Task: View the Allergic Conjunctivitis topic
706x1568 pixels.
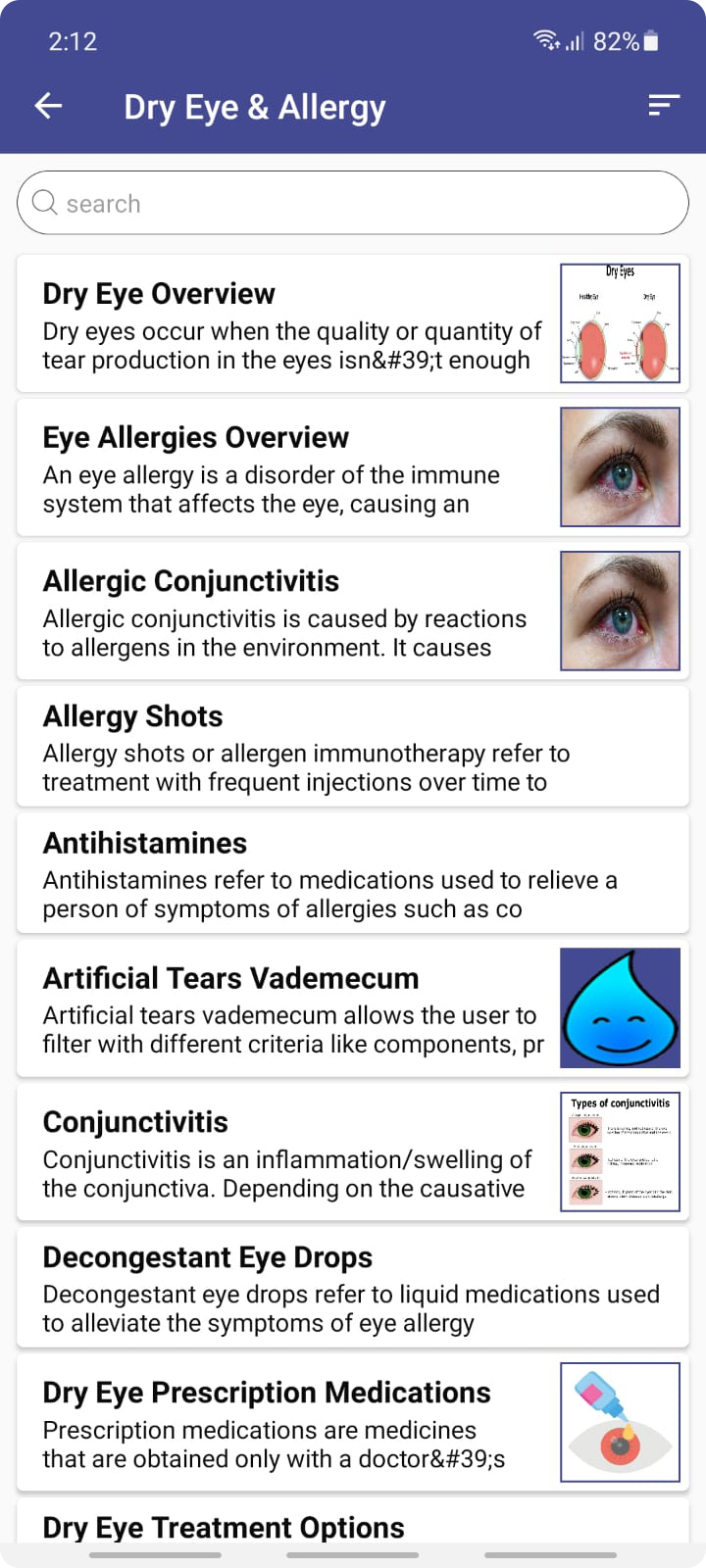Action: coord(294,612)
